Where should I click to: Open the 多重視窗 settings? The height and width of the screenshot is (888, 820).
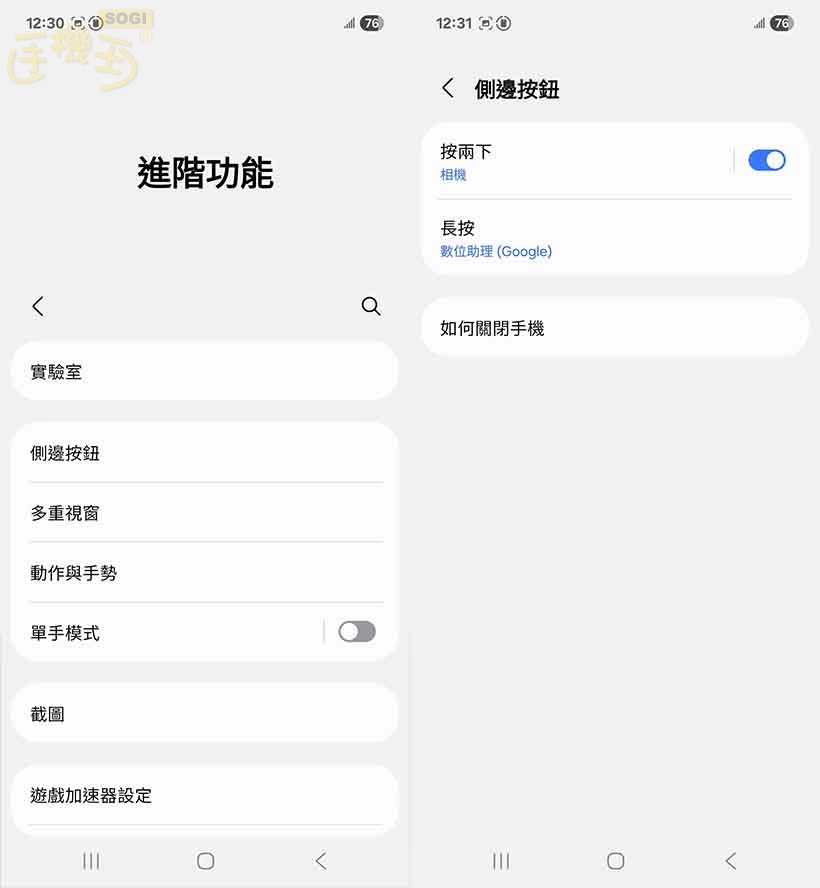[x=204, y=513]
